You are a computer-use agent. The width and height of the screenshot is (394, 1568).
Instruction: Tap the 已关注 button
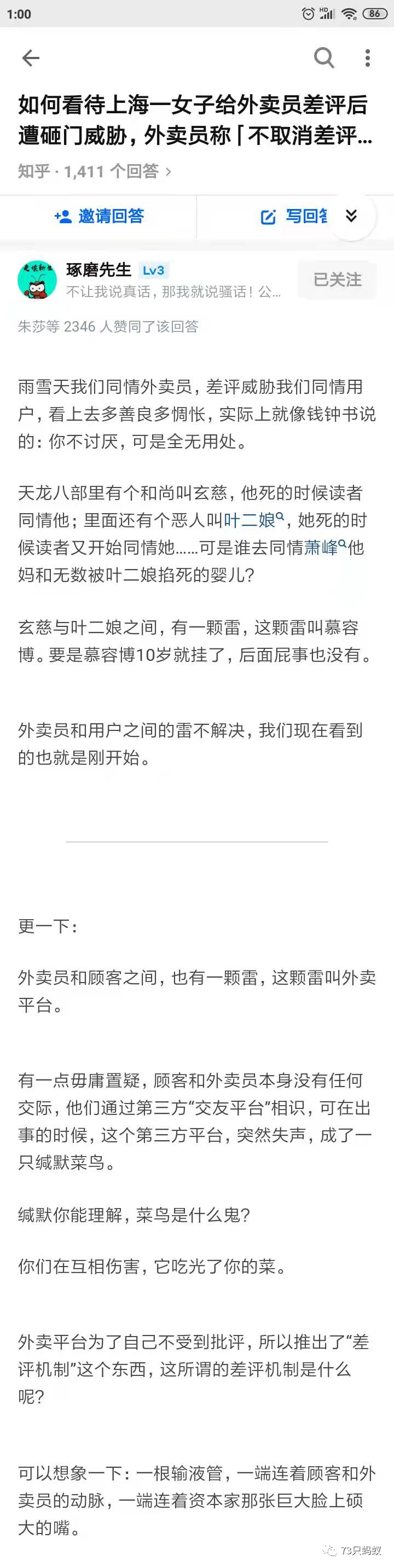(337, 280)
